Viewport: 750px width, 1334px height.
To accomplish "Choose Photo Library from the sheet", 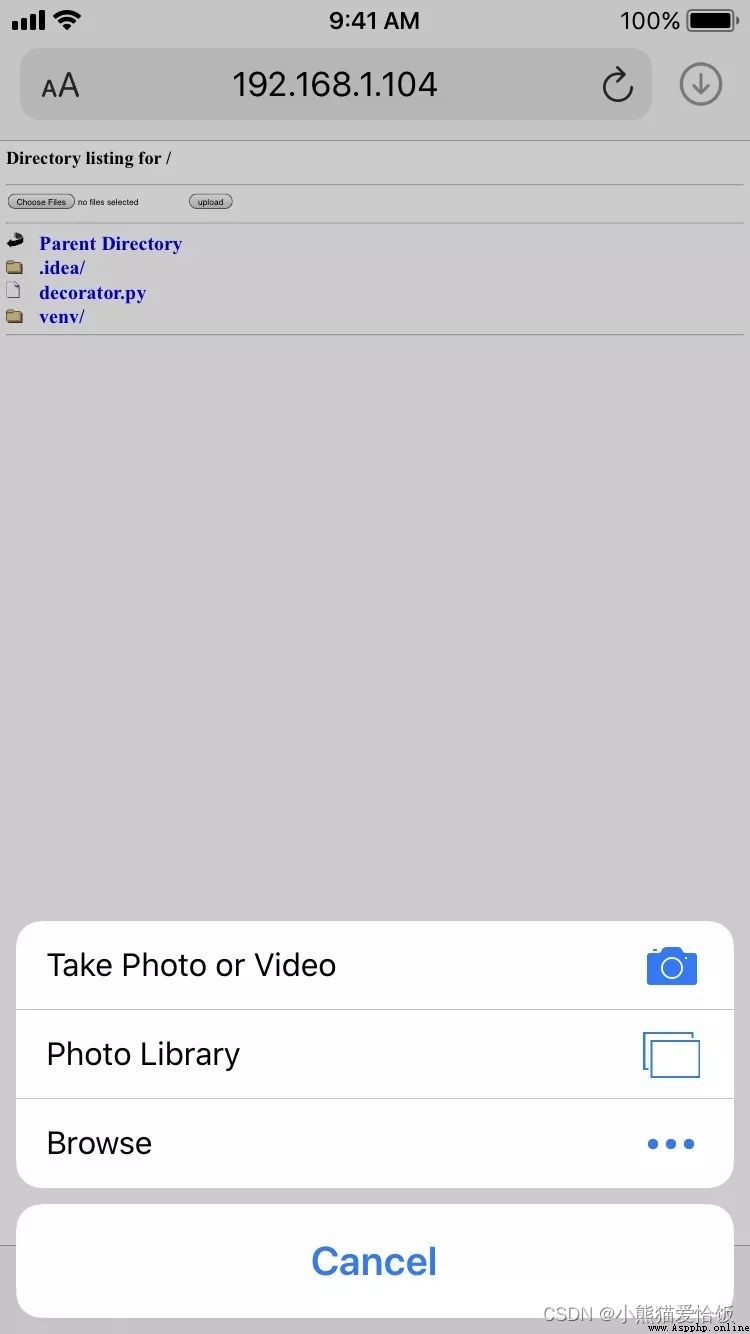I will click(374, 1054).
